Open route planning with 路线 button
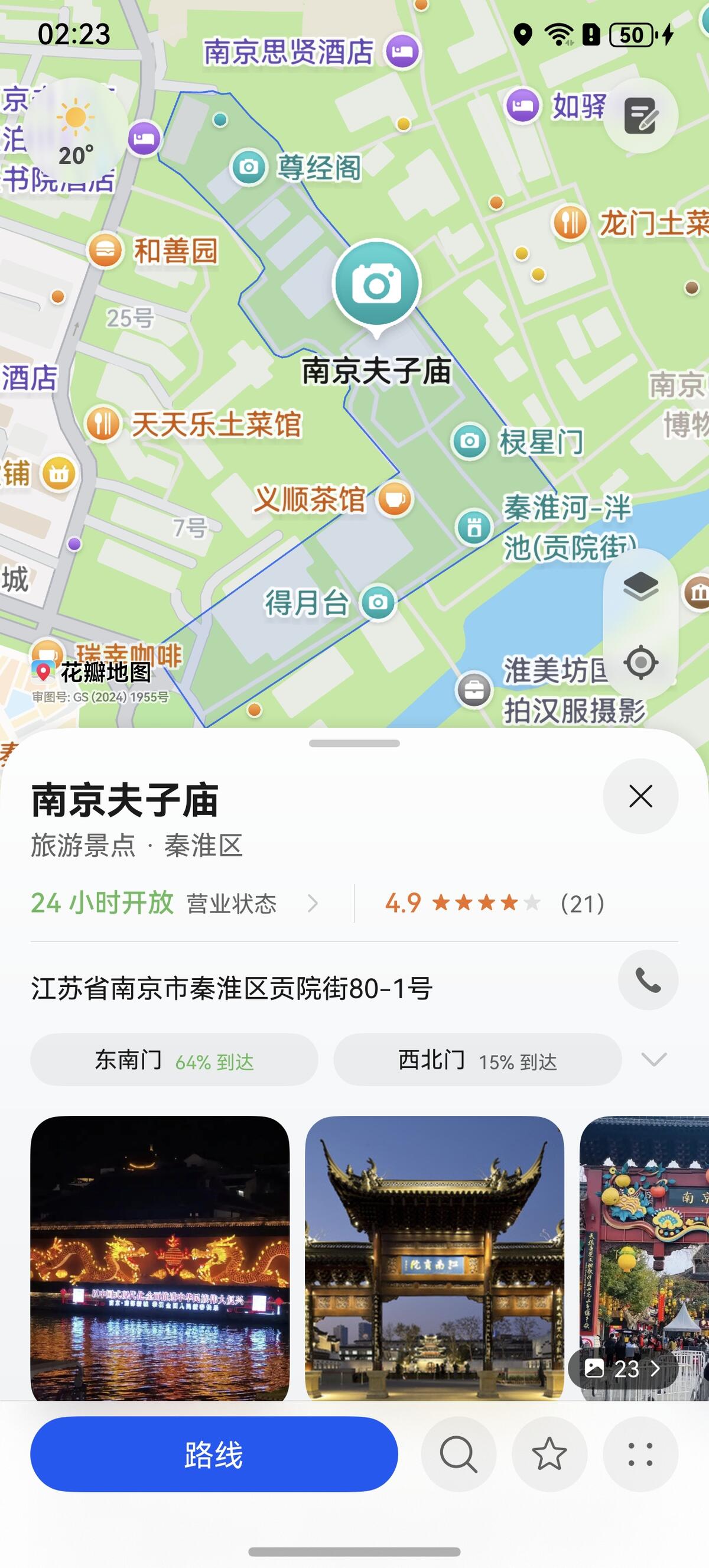This screenshot has width=709, height=1568. (x=214, y=1454)
